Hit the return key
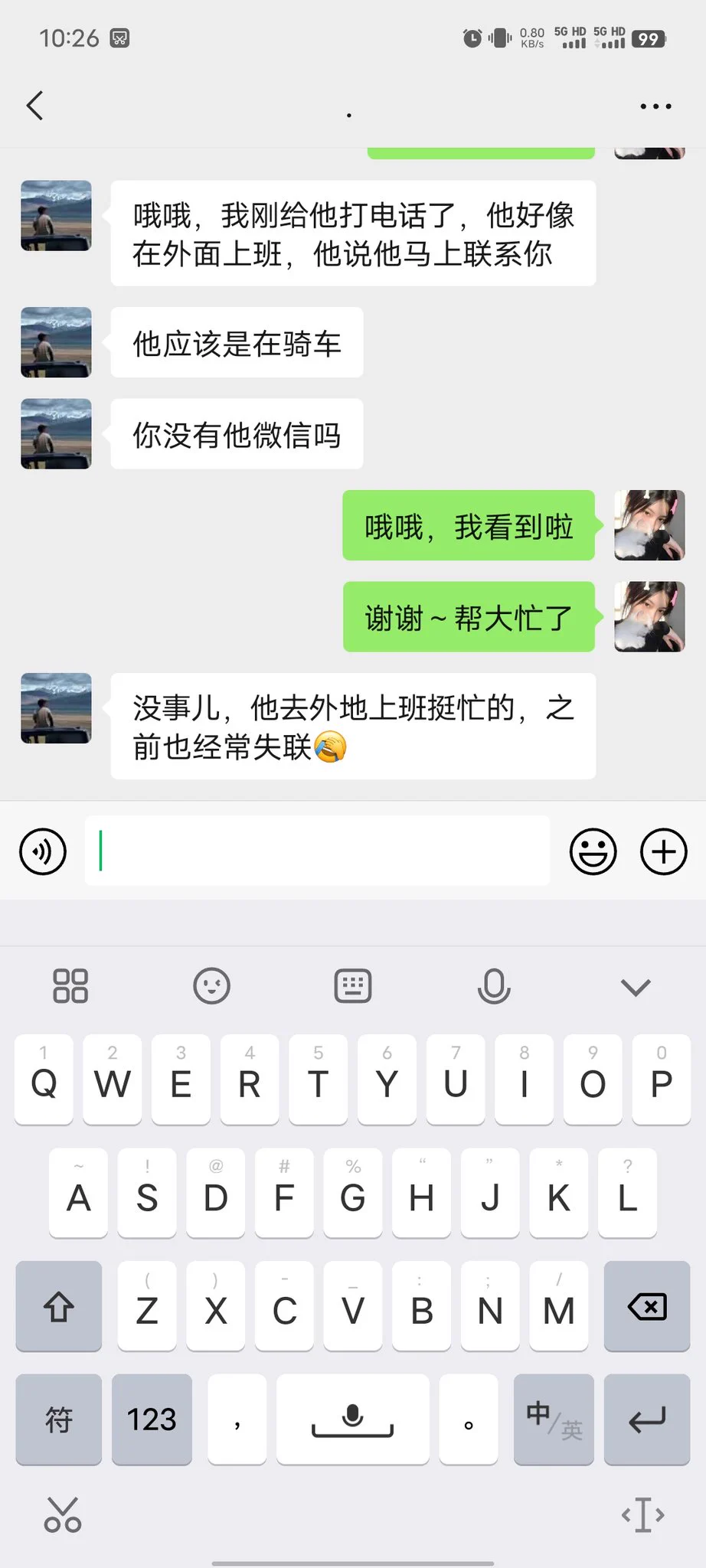 tap(647, 1419)
